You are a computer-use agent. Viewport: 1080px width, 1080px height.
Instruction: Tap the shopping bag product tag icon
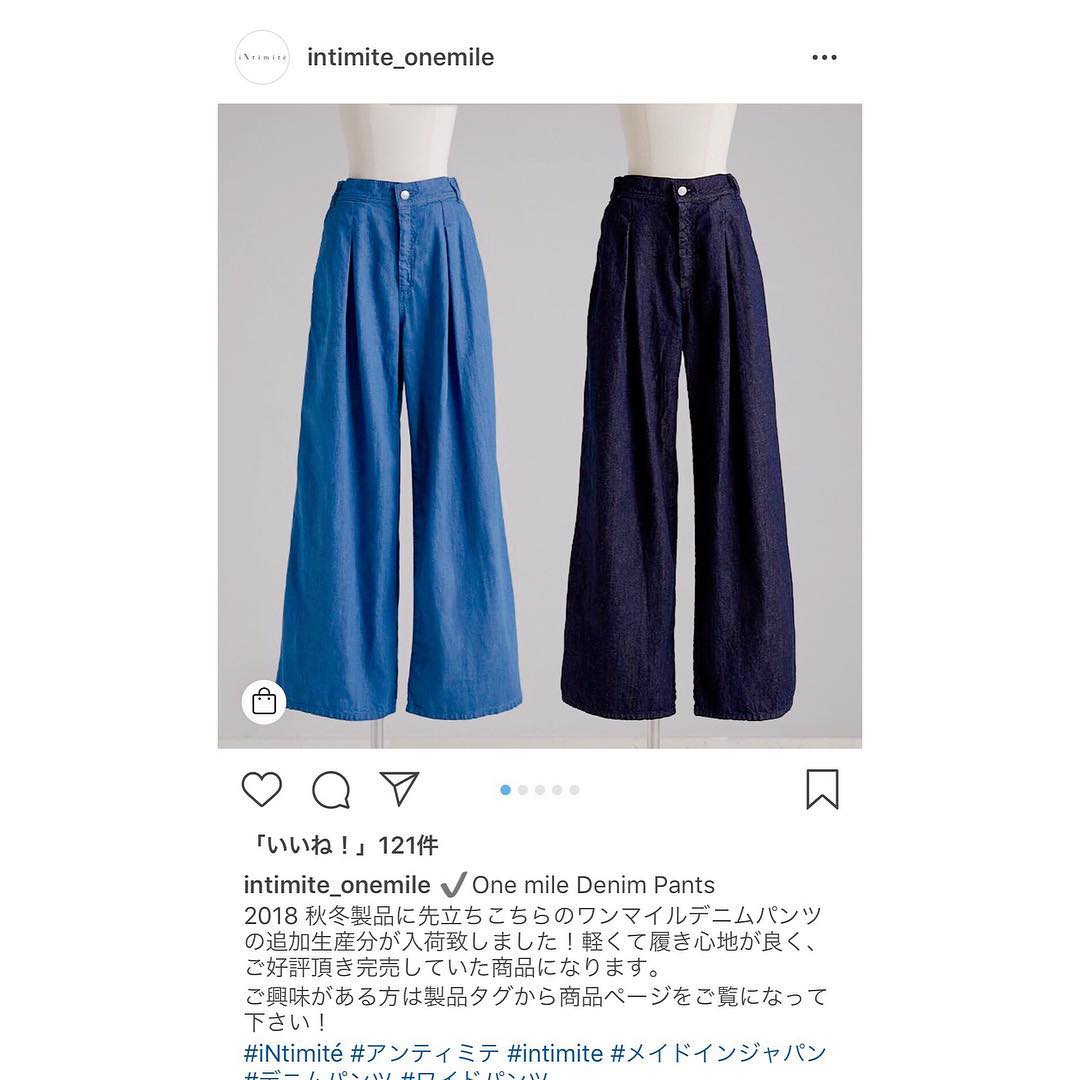(264, 702)
